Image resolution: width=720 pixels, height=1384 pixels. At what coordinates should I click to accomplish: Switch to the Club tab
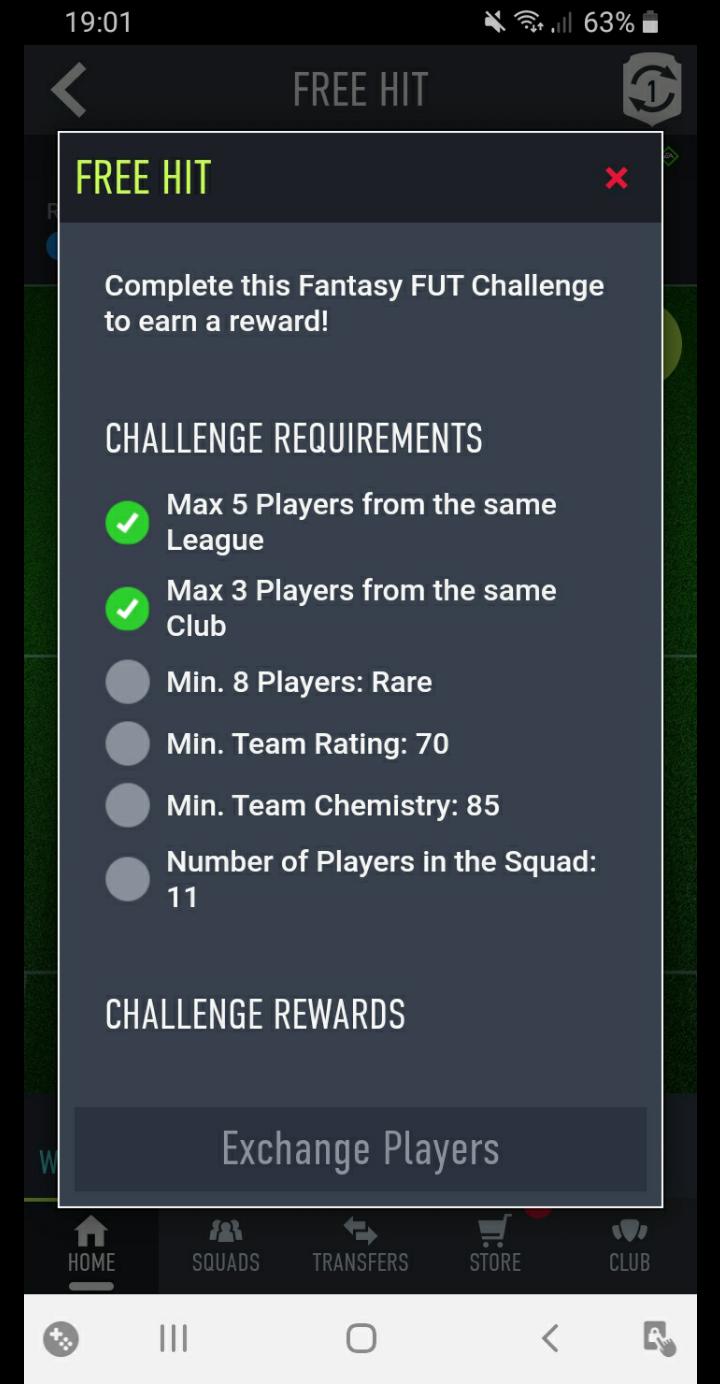click(x=629, y=1245)
